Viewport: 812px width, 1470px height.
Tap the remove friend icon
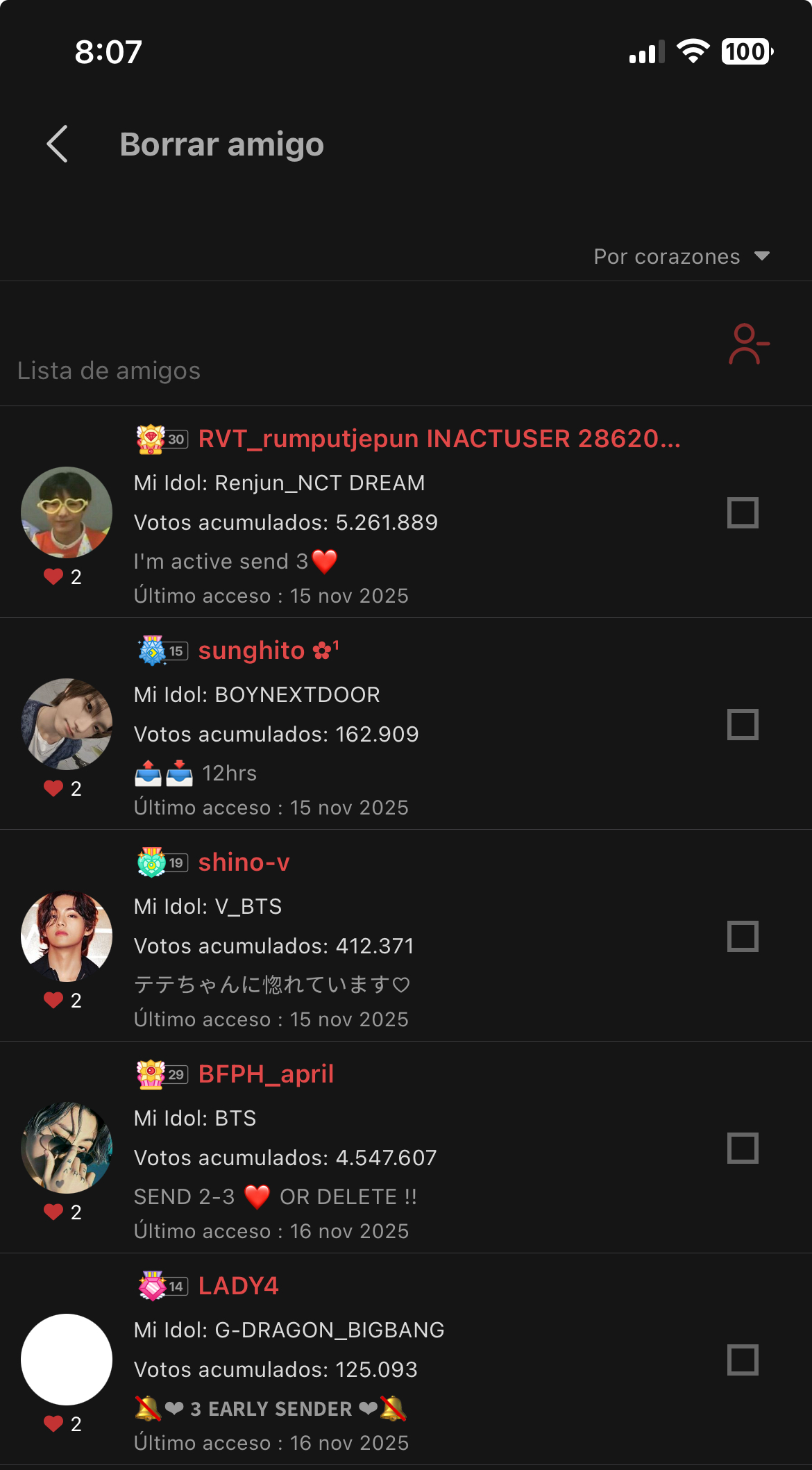[x=748, y=344]
